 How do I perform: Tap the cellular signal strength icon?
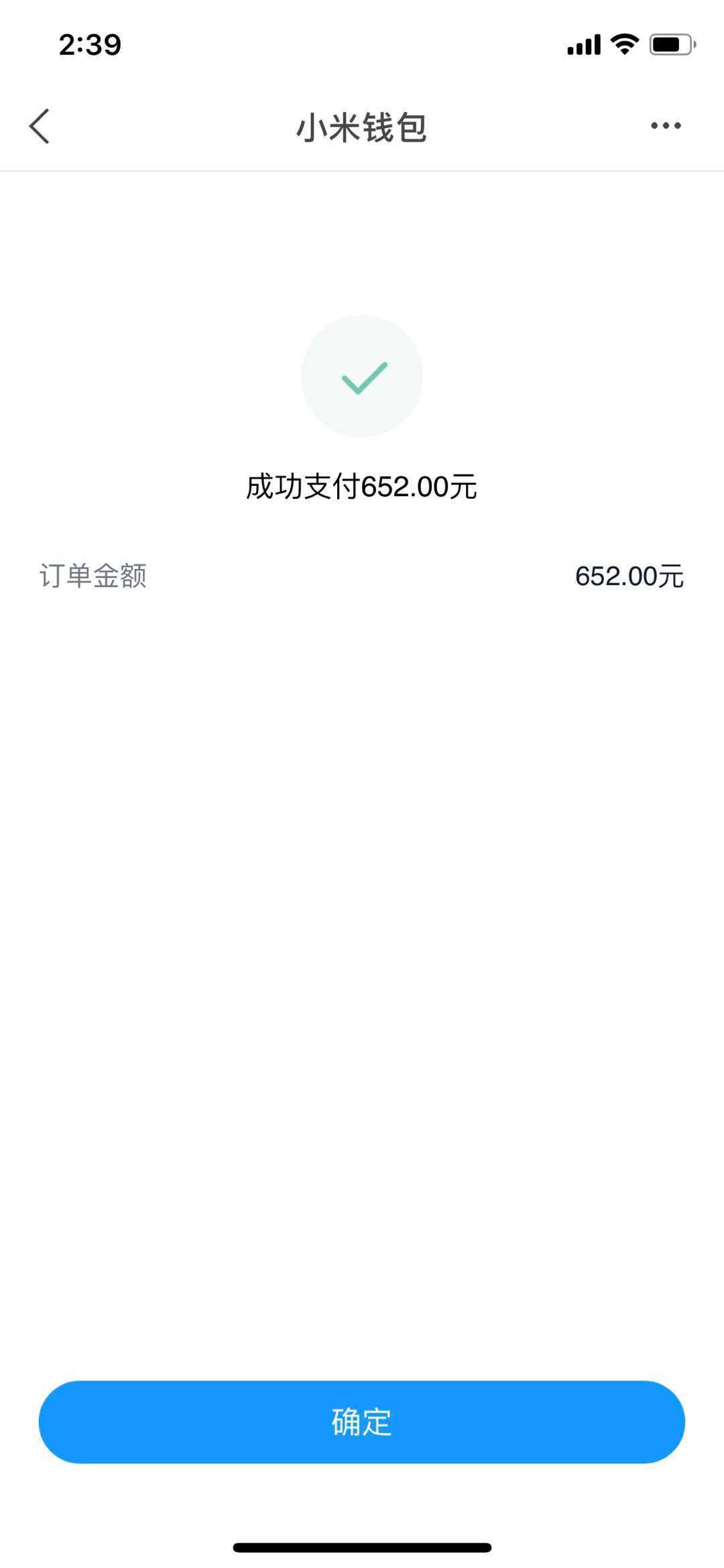point(583,44)
